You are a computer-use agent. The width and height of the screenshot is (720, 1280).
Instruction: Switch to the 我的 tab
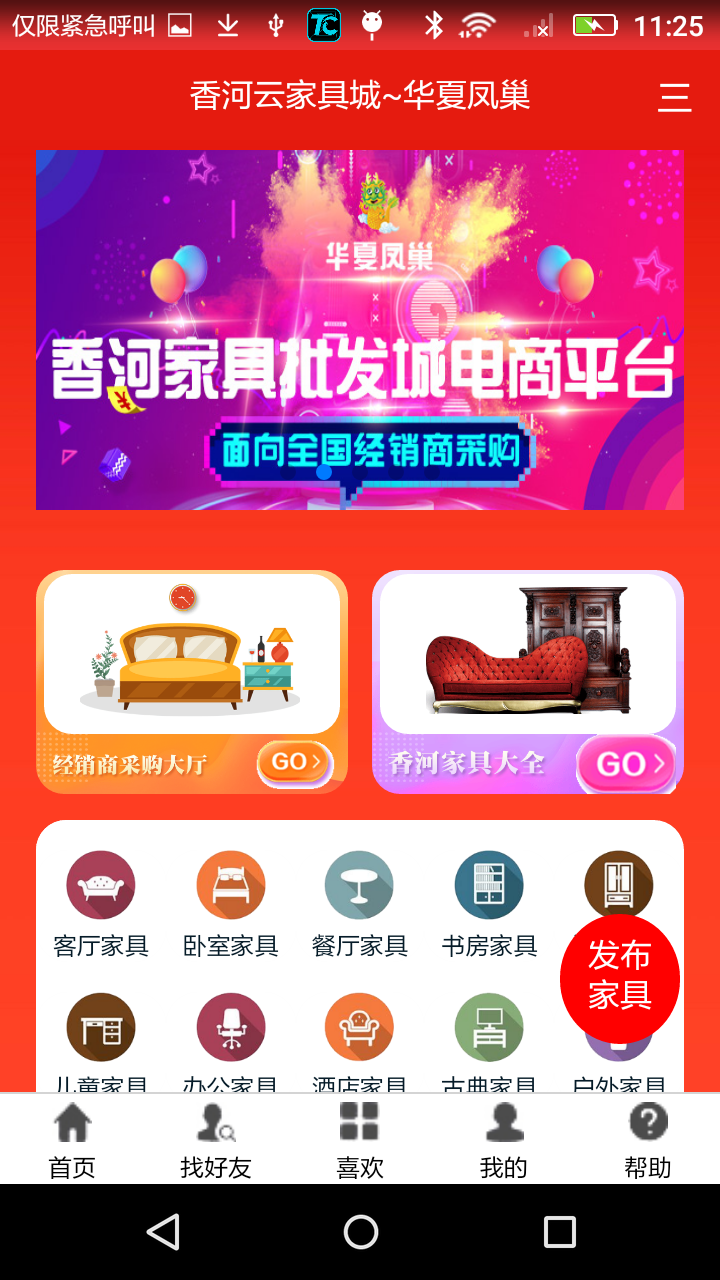(x=504, y=1139)
